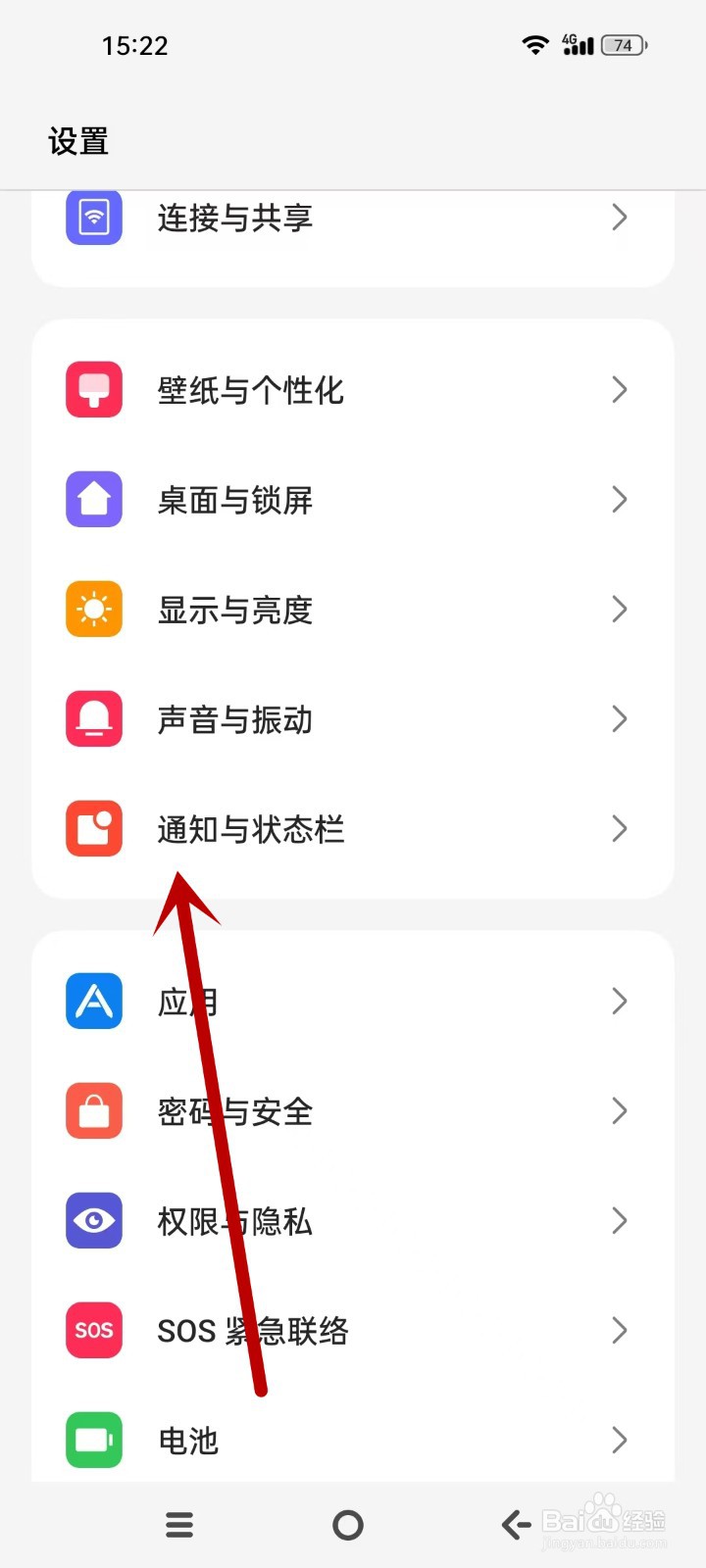Tap the 权限与隐私 eye icon
The image size is (706, 1568).
pyautogui.click(x=93, y=1220)
